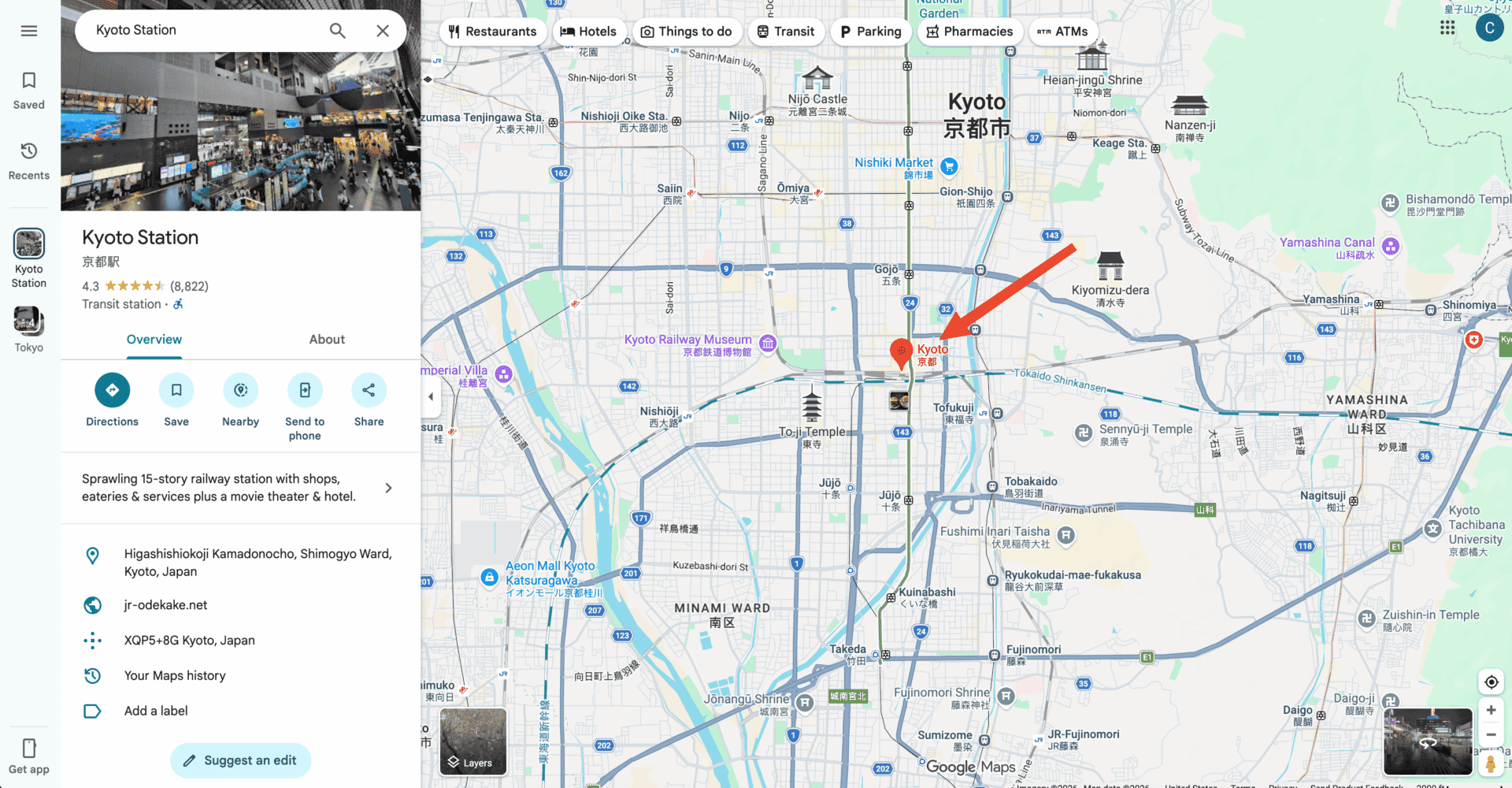This screenshot has width=1512, height=788.
Task: Save Kyoto Station to a list
Action: (176, 391)
